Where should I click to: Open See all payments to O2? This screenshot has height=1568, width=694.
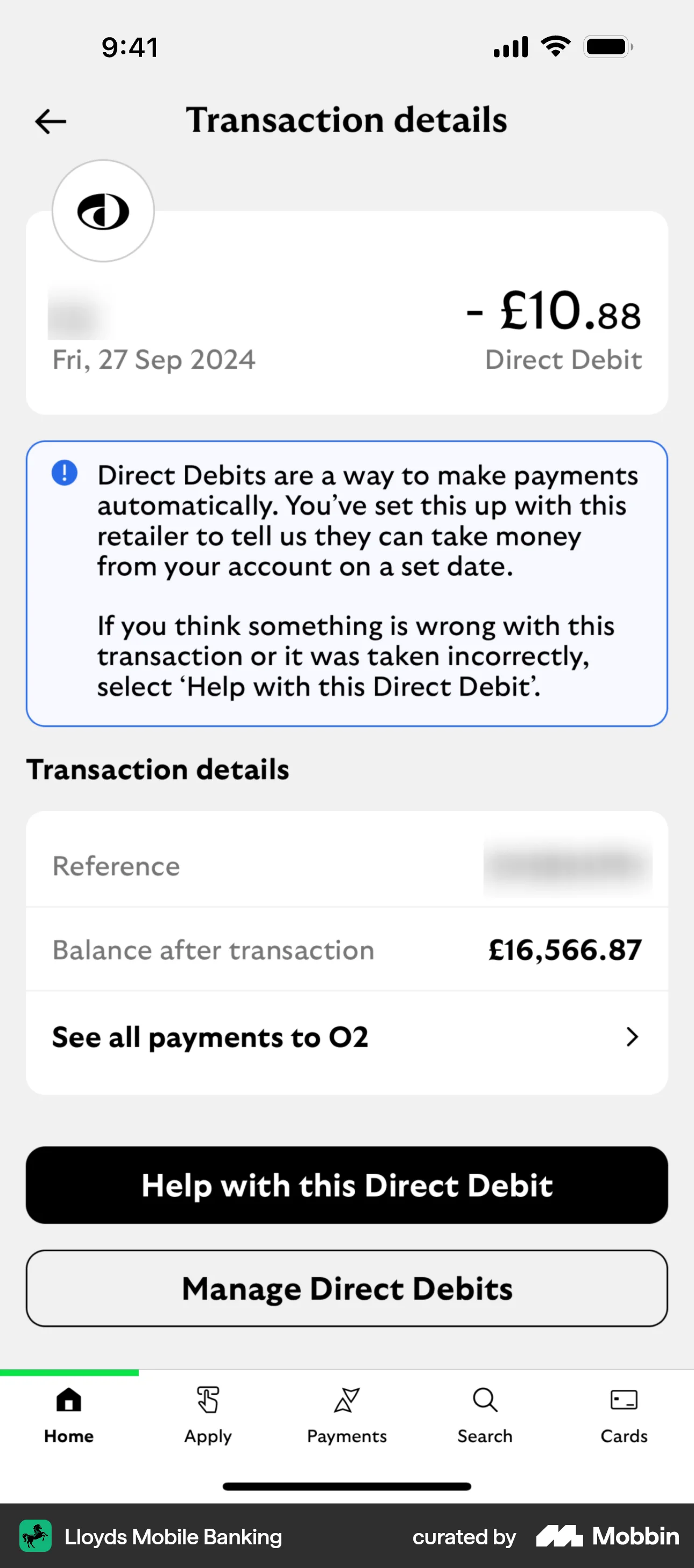(210, 1037)
